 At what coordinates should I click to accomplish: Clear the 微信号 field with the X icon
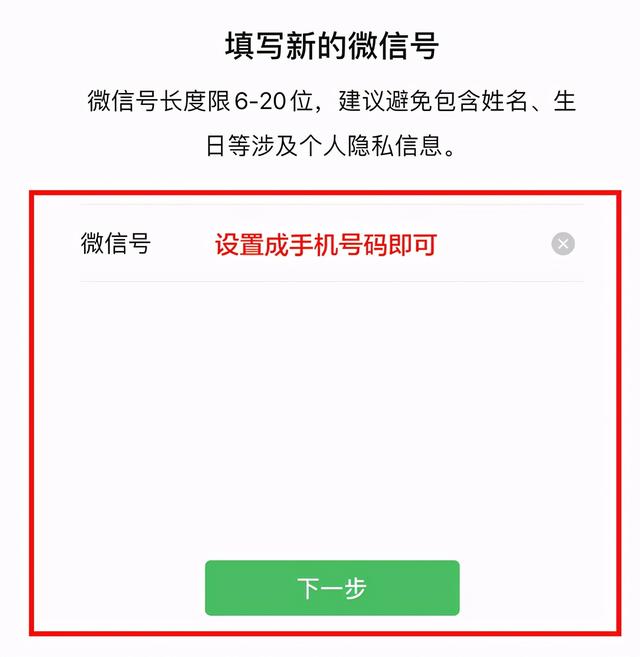click(x=563, y=244)
